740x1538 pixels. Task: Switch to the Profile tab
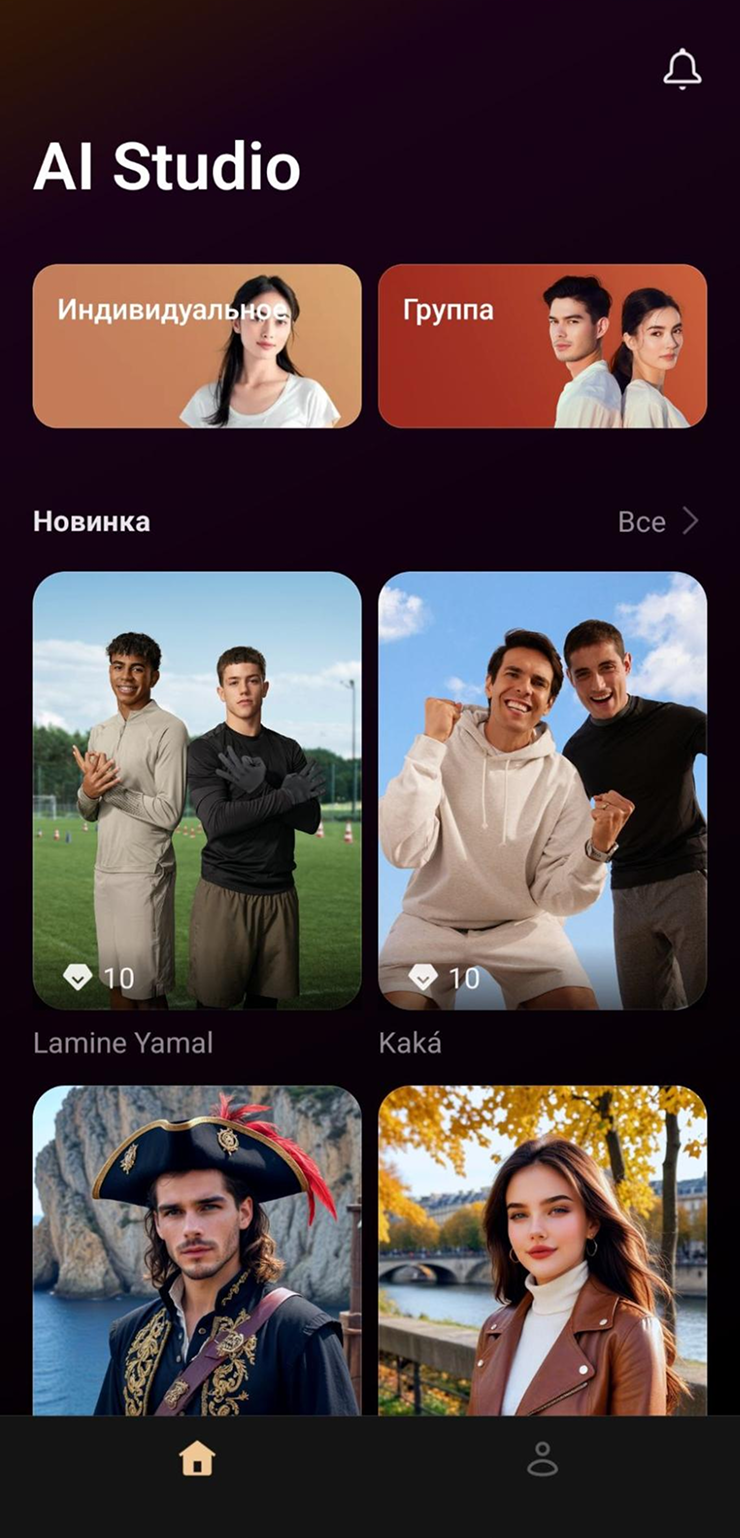542,1460
